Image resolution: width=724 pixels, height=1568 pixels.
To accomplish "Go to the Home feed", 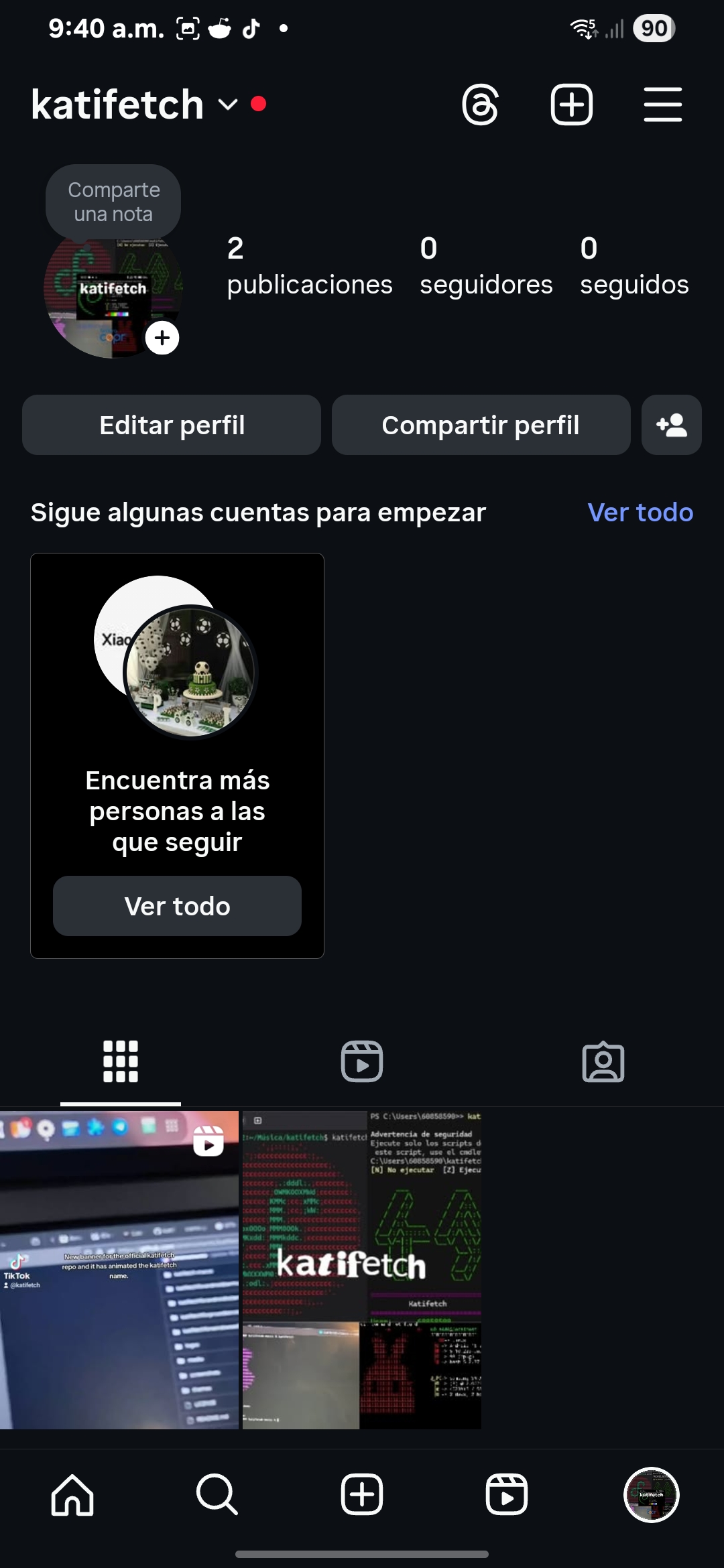I will click(x=72, y=1494).
